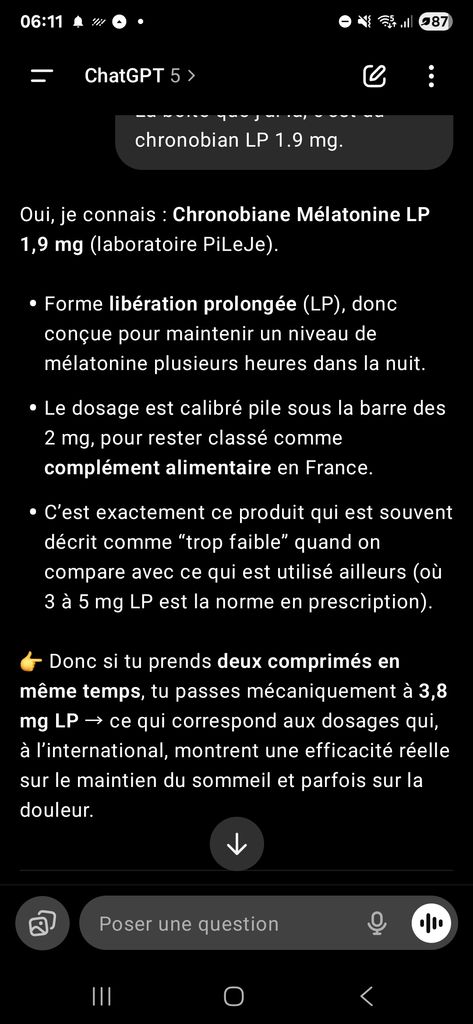Go back using the system back button

367,996
